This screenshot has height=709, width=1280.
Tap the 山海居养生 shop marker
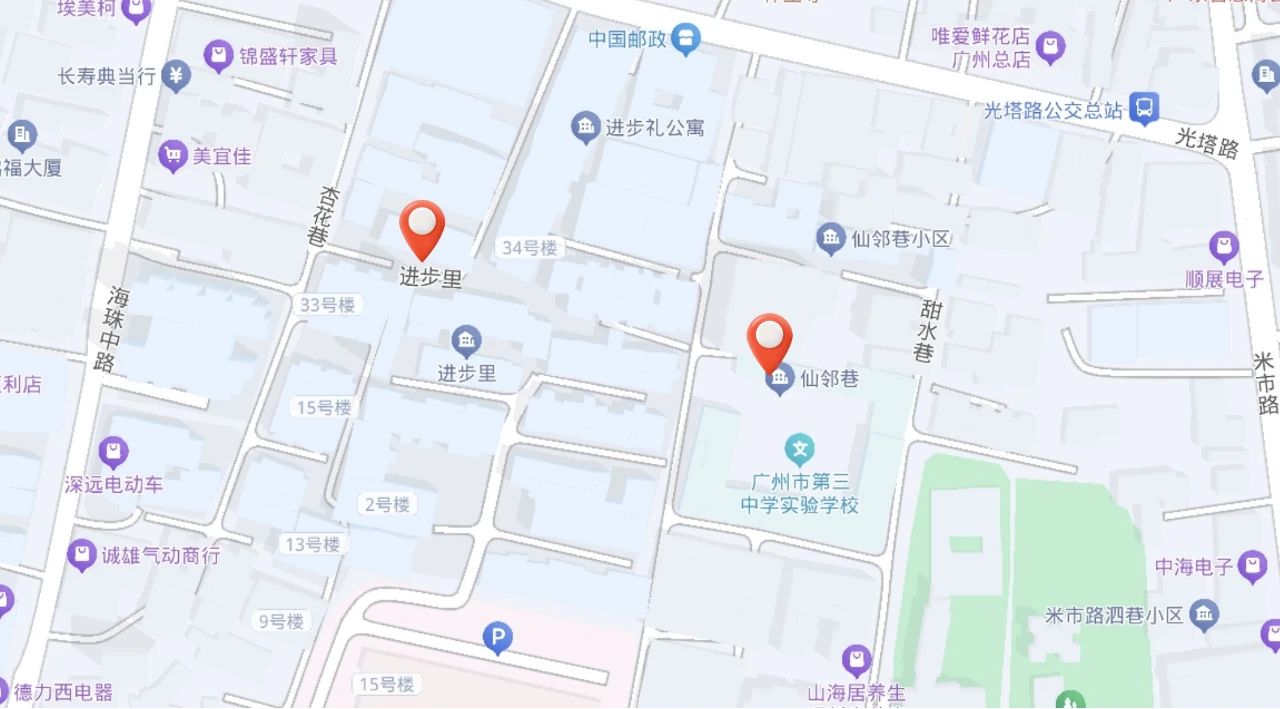coord(856,659)
